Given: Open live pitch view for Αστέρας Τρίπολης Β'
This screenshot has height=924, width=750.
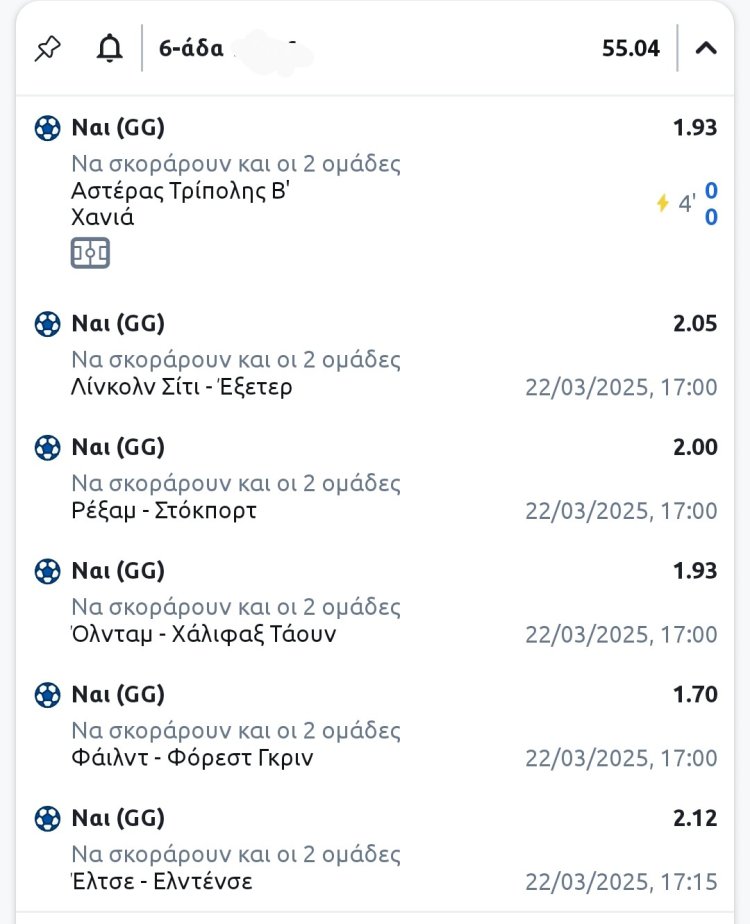Looking at the screenshot, I should (x=90, y=254).
